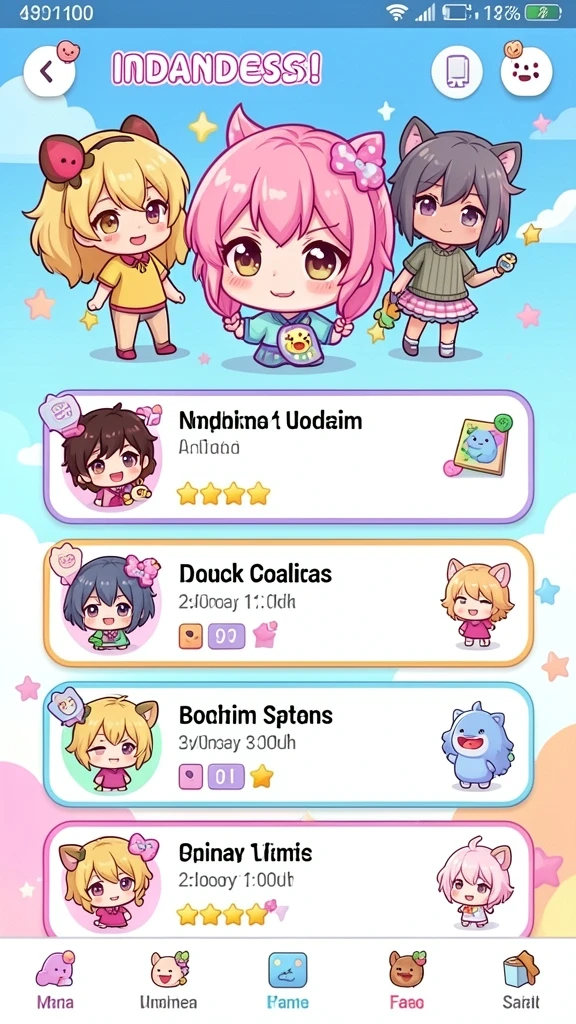This screenshot has width=576, height=1024.
Task: Open the phone icon in the header
Action: [457, 71]
